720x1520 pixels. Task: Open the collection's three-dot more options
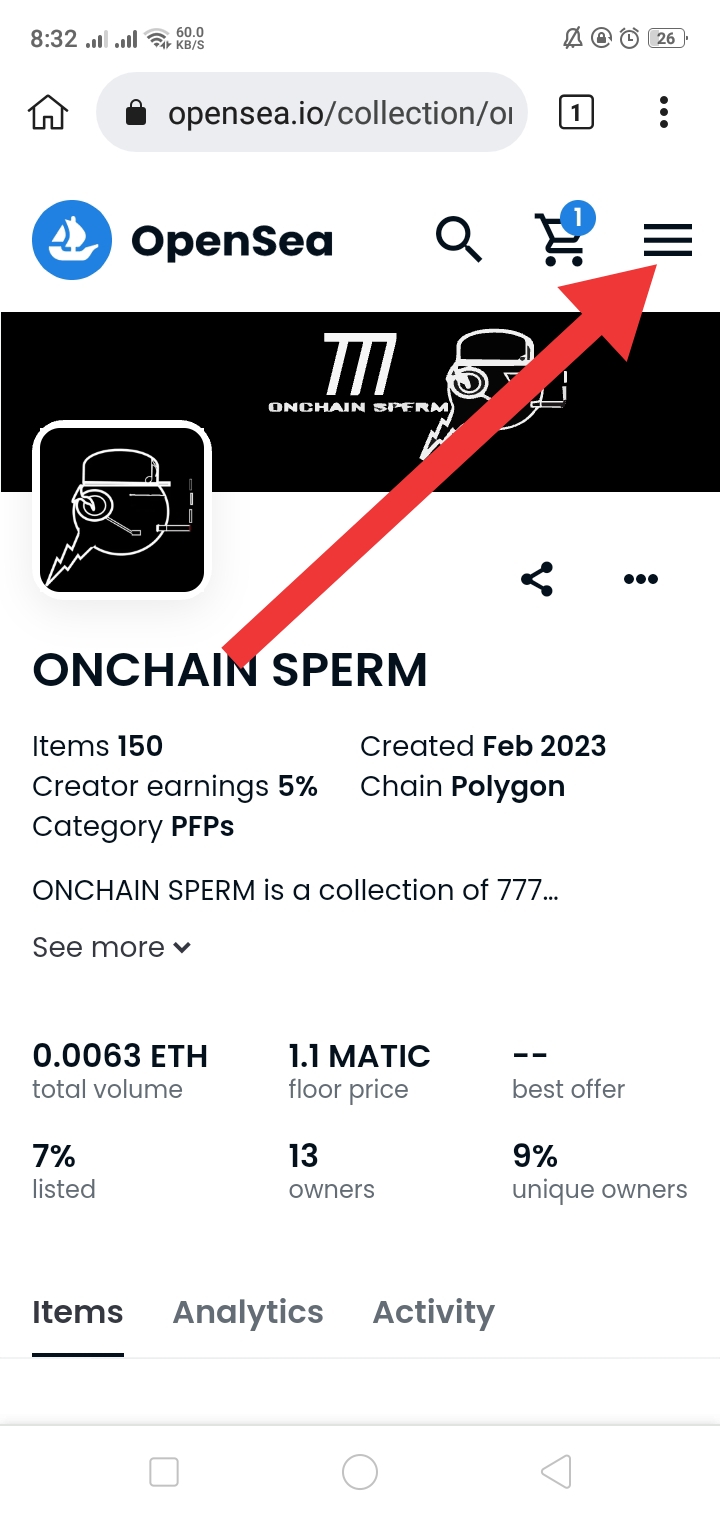tap(640, 579)
